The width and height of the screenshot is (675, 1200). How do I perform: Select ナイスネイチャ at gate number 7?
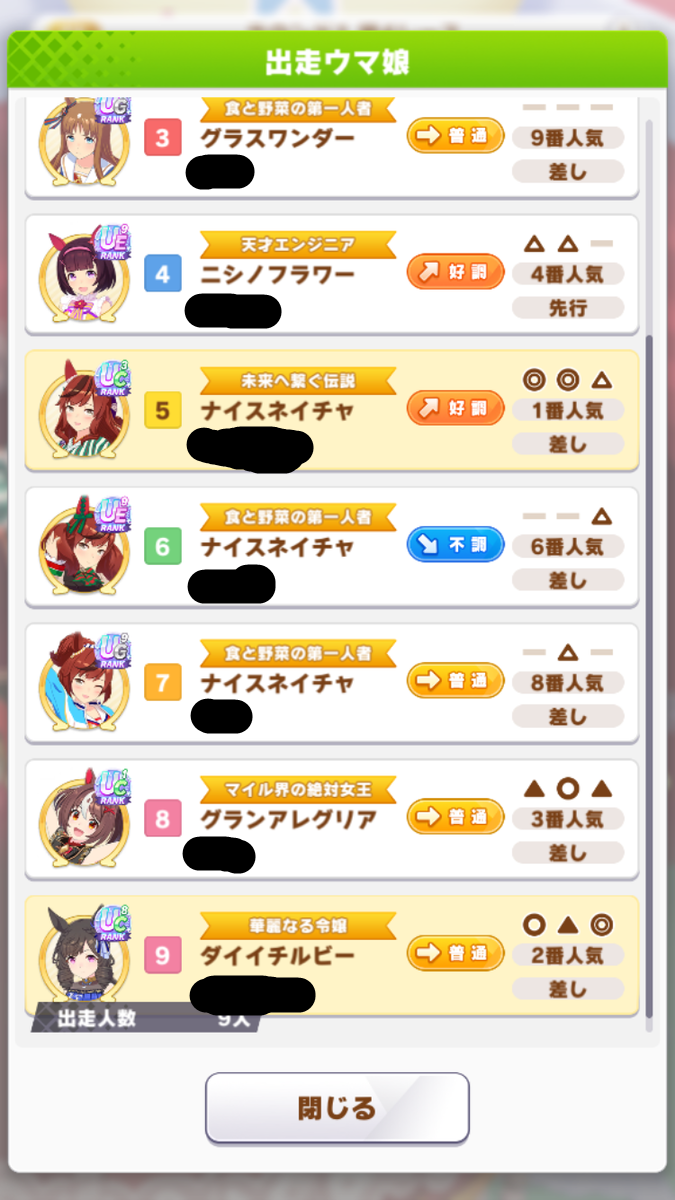pyautogui.click(x=331, y=683)
